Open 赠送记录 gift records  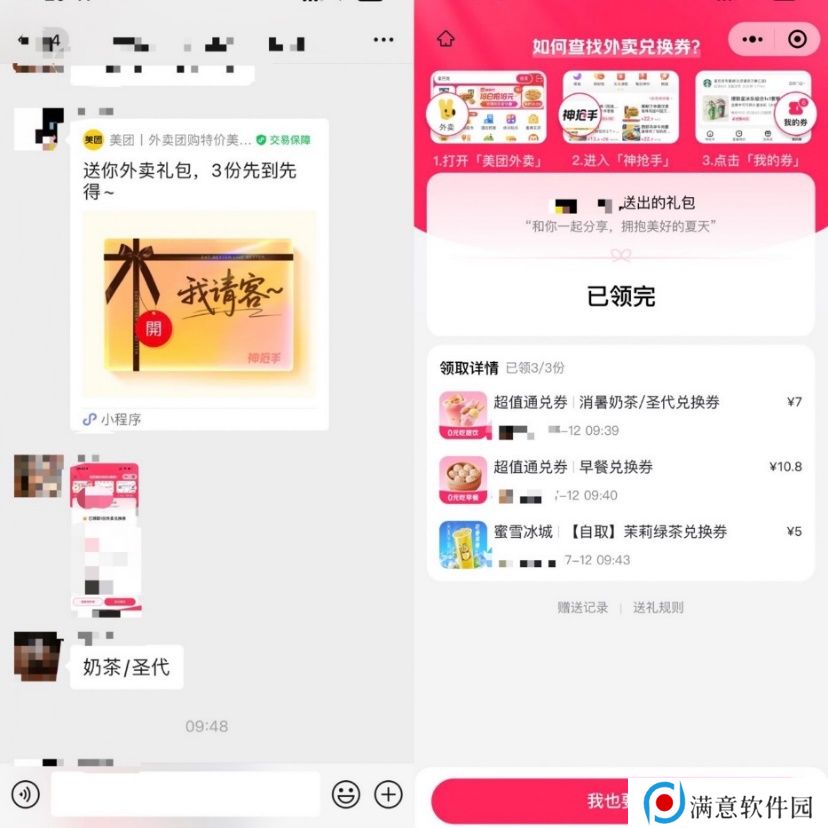pyautogui.click(x=582, y=607)
